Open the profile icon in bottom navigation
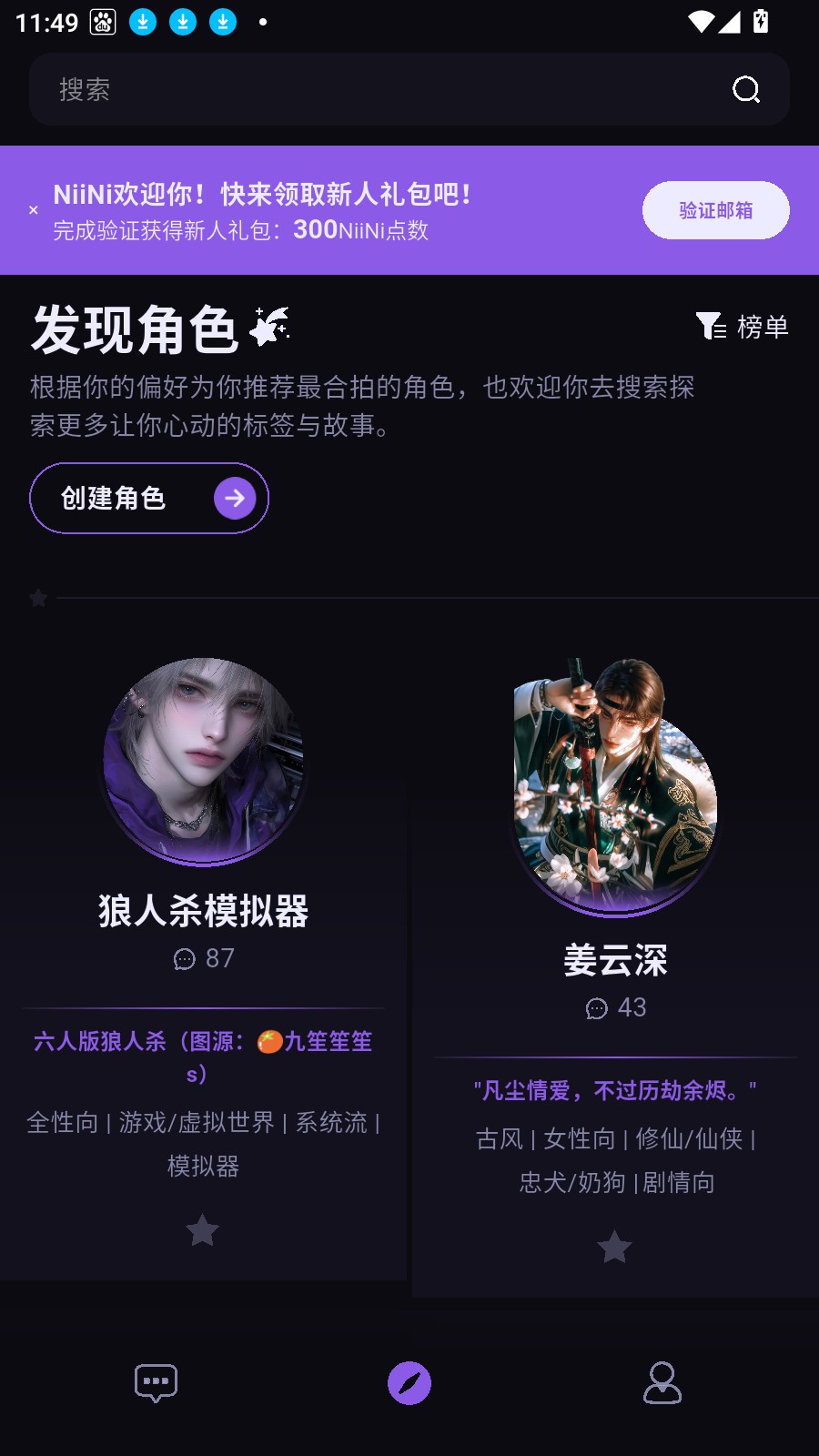 click(x=662, y=1382)
